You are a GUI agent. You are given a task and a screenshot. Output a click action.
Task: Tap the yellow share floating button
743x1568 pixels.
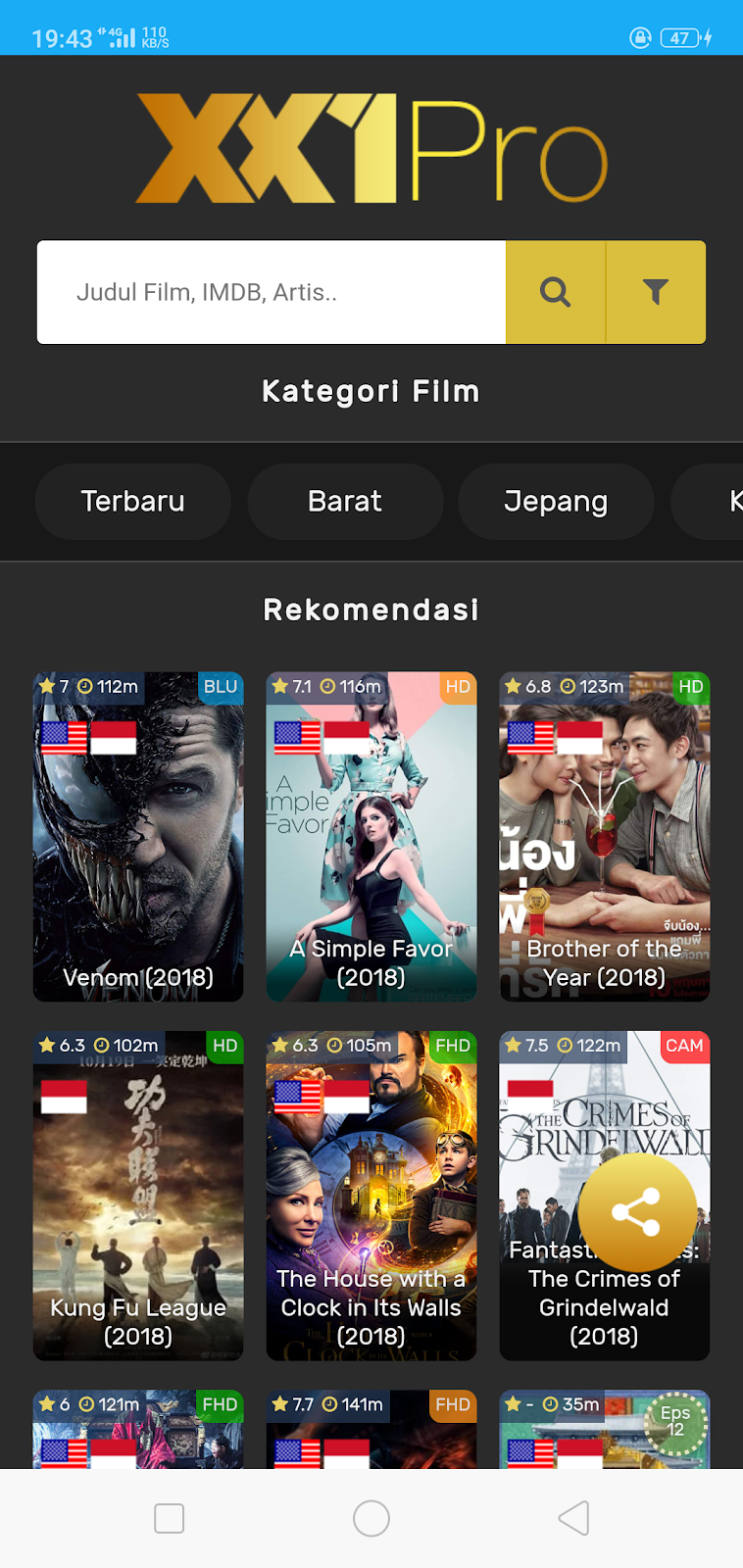pyautogui.click(x=638, y=1211)
